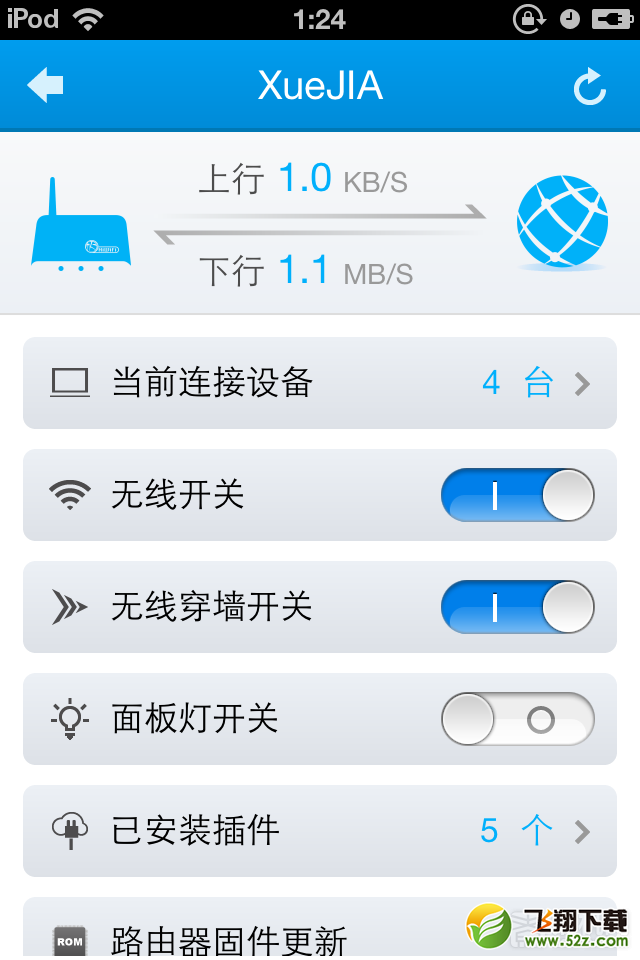Go back using the top-left arrow

pos(45,86)
